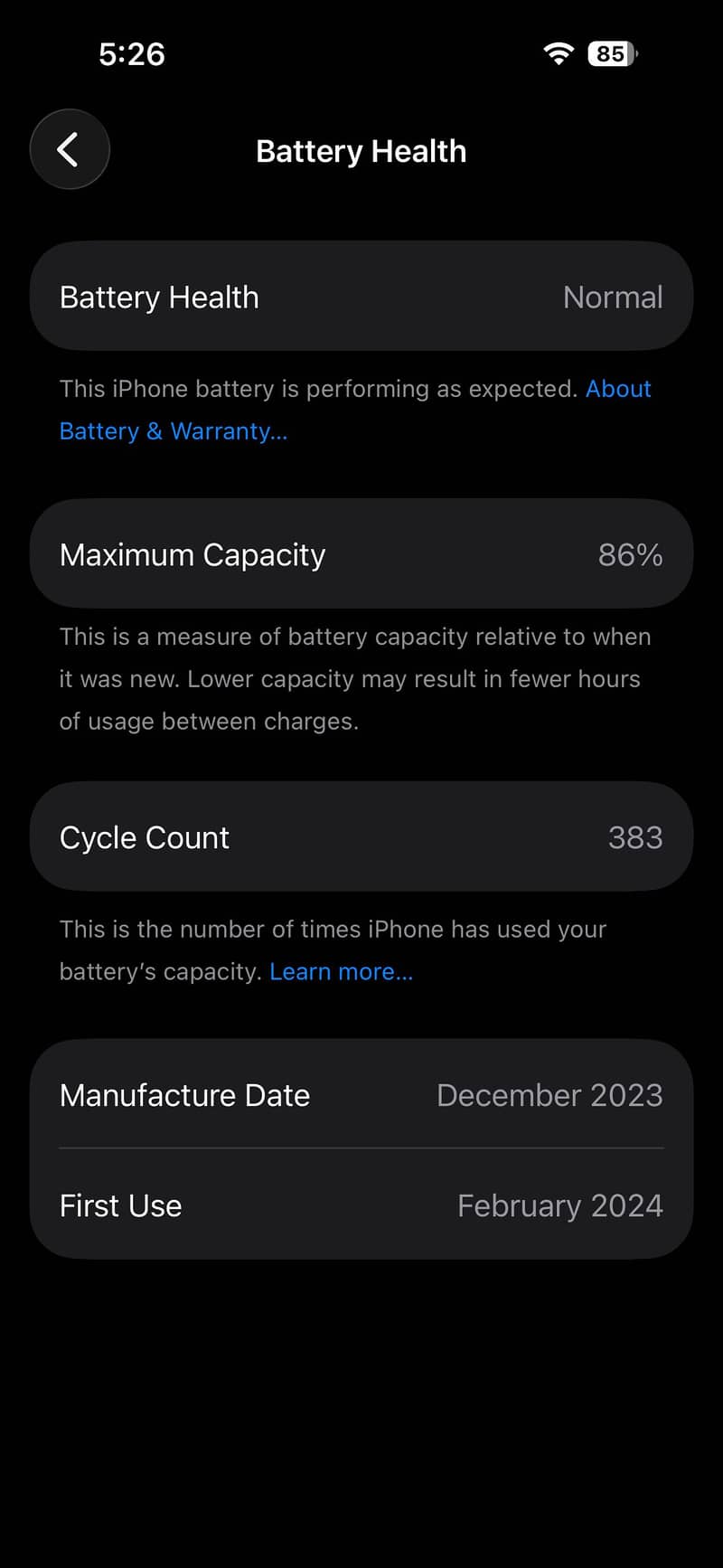
Task: Tap the Wi-Fi status icon
Action: (558, 53)
